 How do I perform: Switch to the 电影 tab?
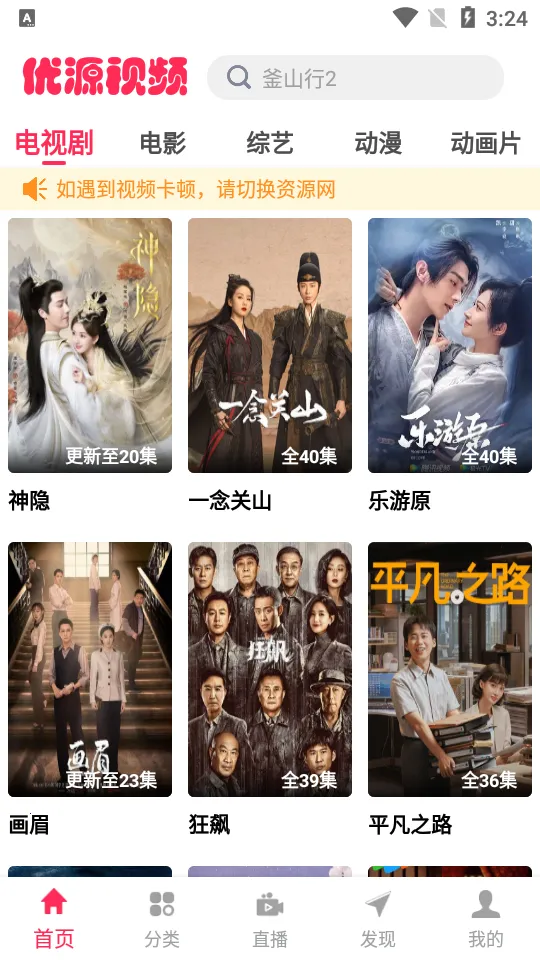pyautogui.click(x=162, y=143)
